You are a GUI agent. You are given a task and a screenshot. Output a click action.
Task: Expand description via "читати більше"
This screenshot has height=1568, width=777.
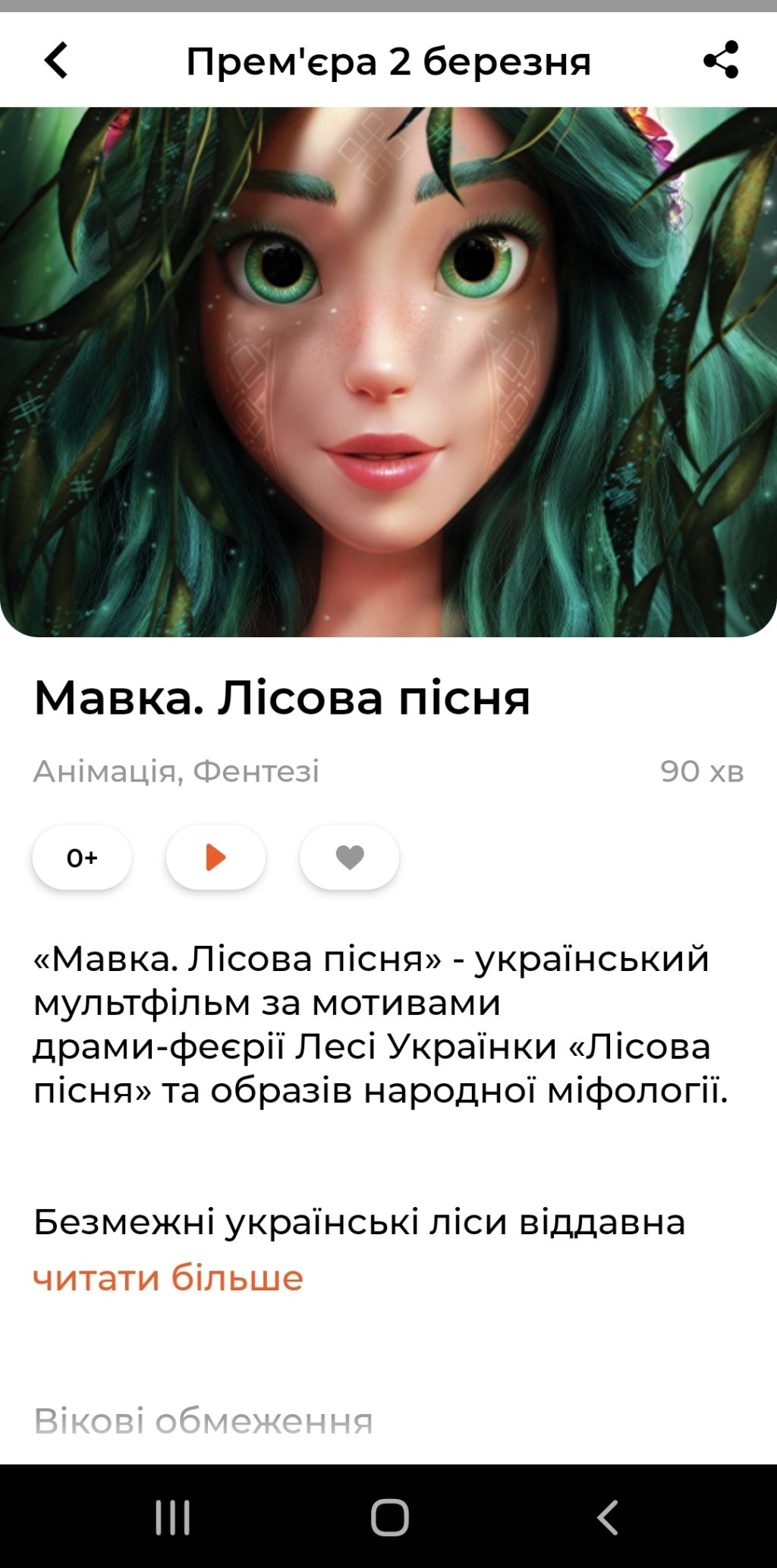point(168,1277)
